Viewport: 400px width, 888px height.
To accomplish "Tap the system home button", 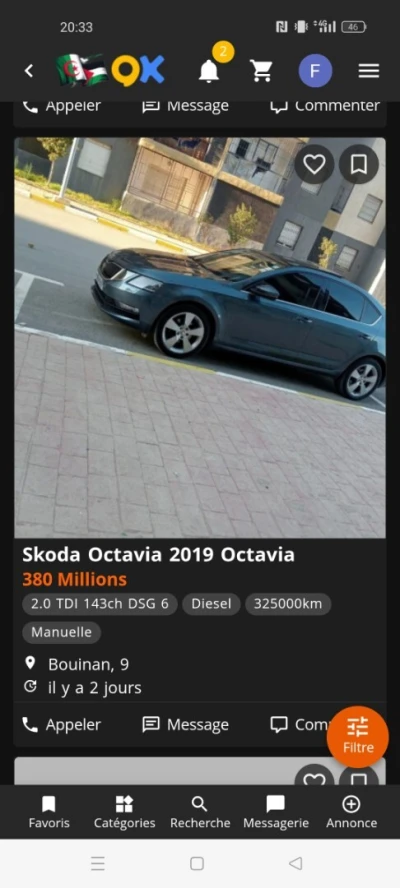I will (197, 863).
